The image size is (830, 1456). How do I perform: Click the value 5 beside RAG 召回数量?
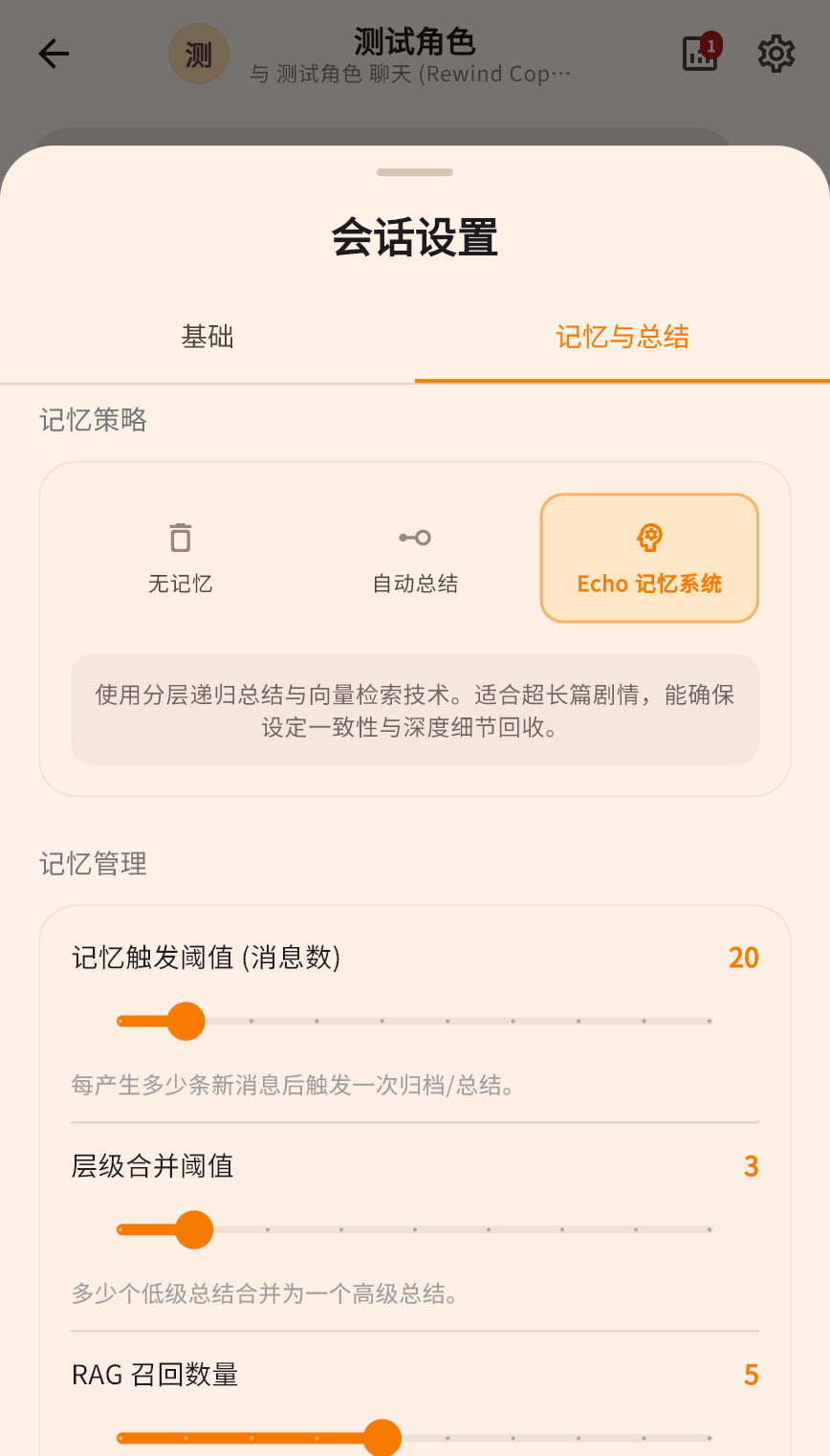(749, 1375)
